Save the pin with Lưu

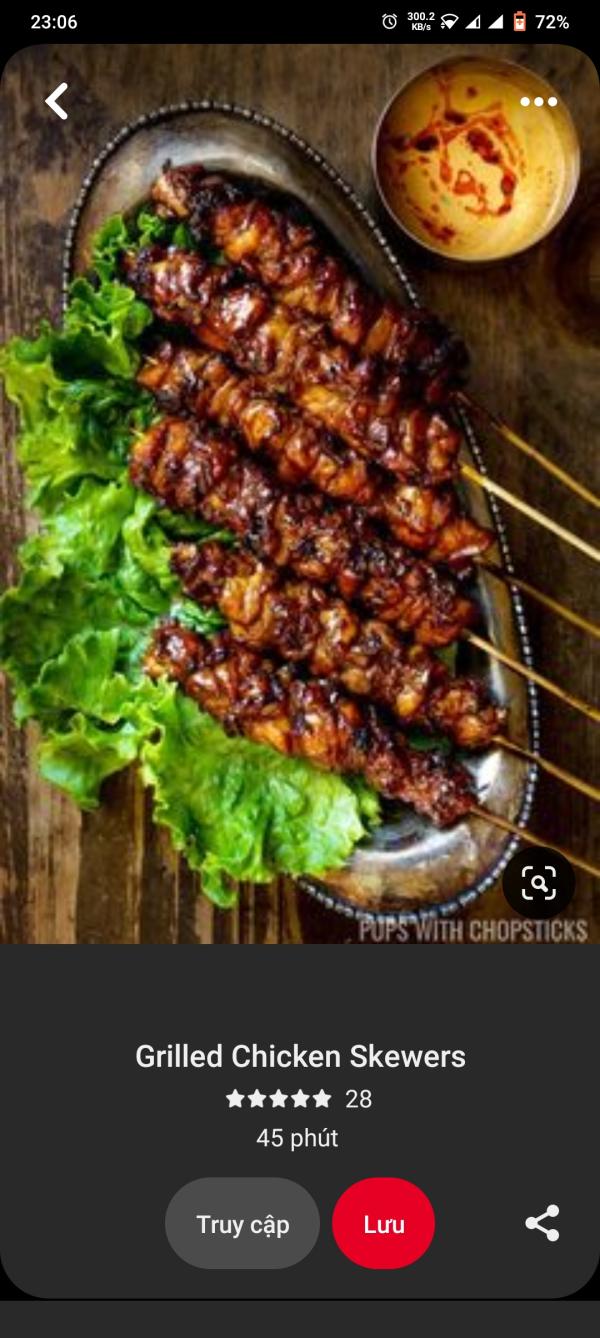pyautogui.click(x=383, y=1224)
